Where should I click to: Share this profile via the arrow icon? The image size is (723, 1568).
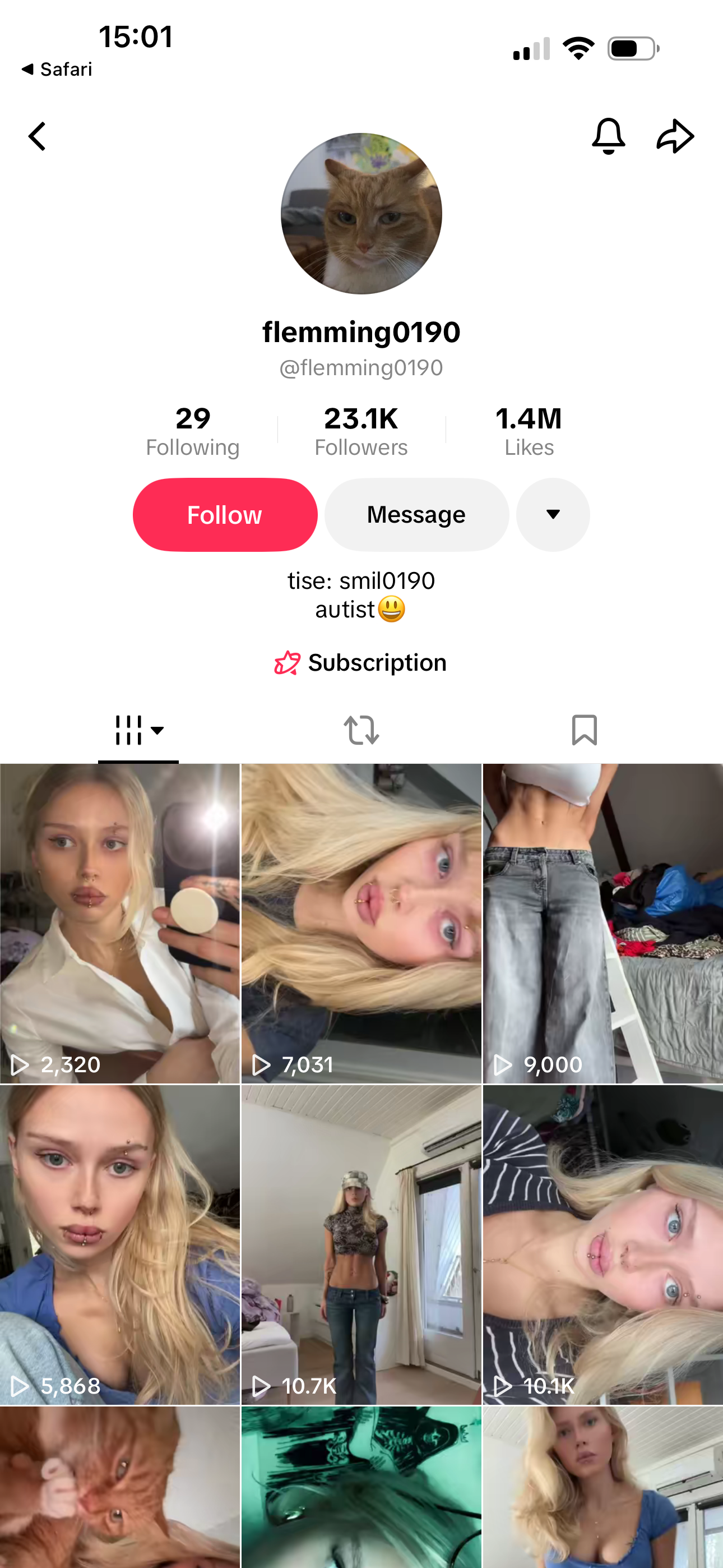coord(675,136)
